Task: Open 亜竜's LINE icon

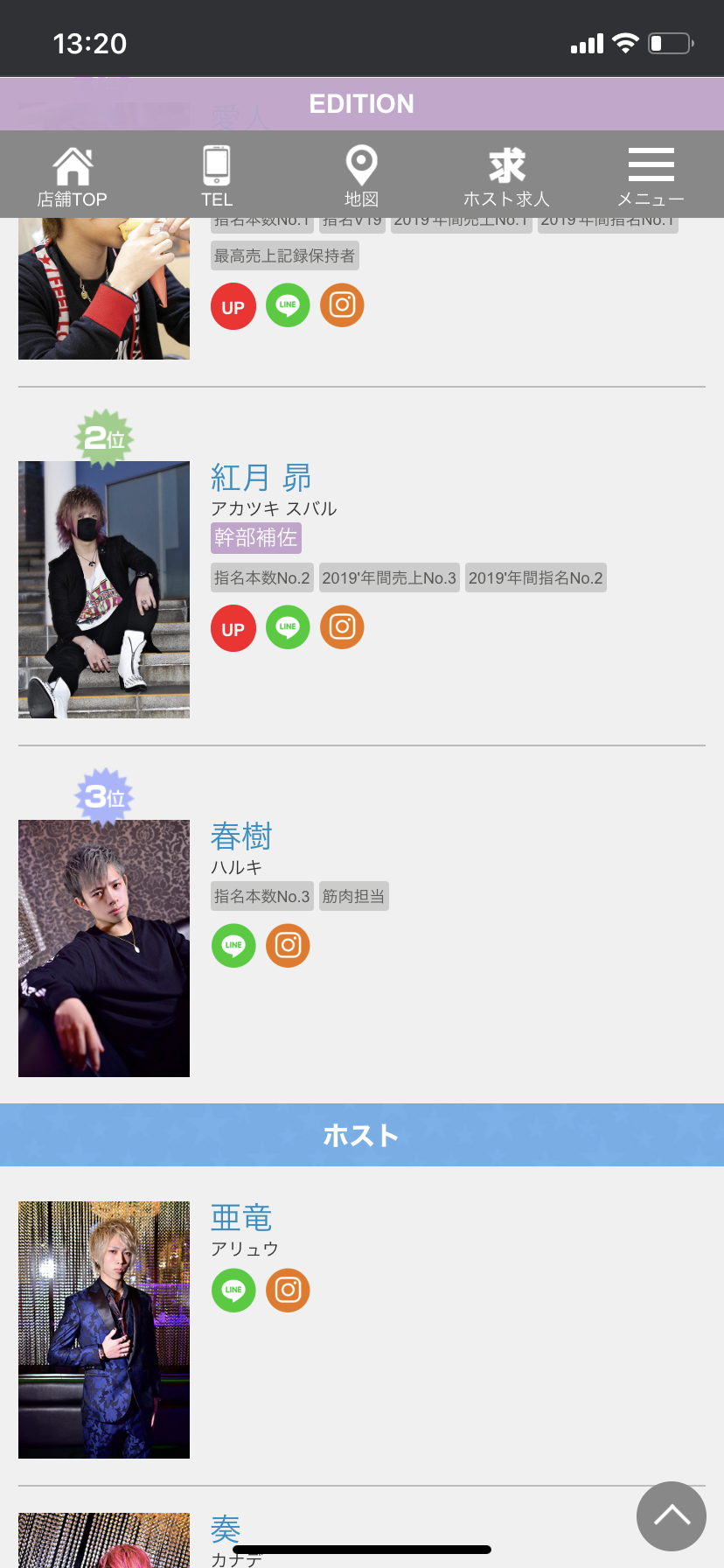Action: (233, 1290)
